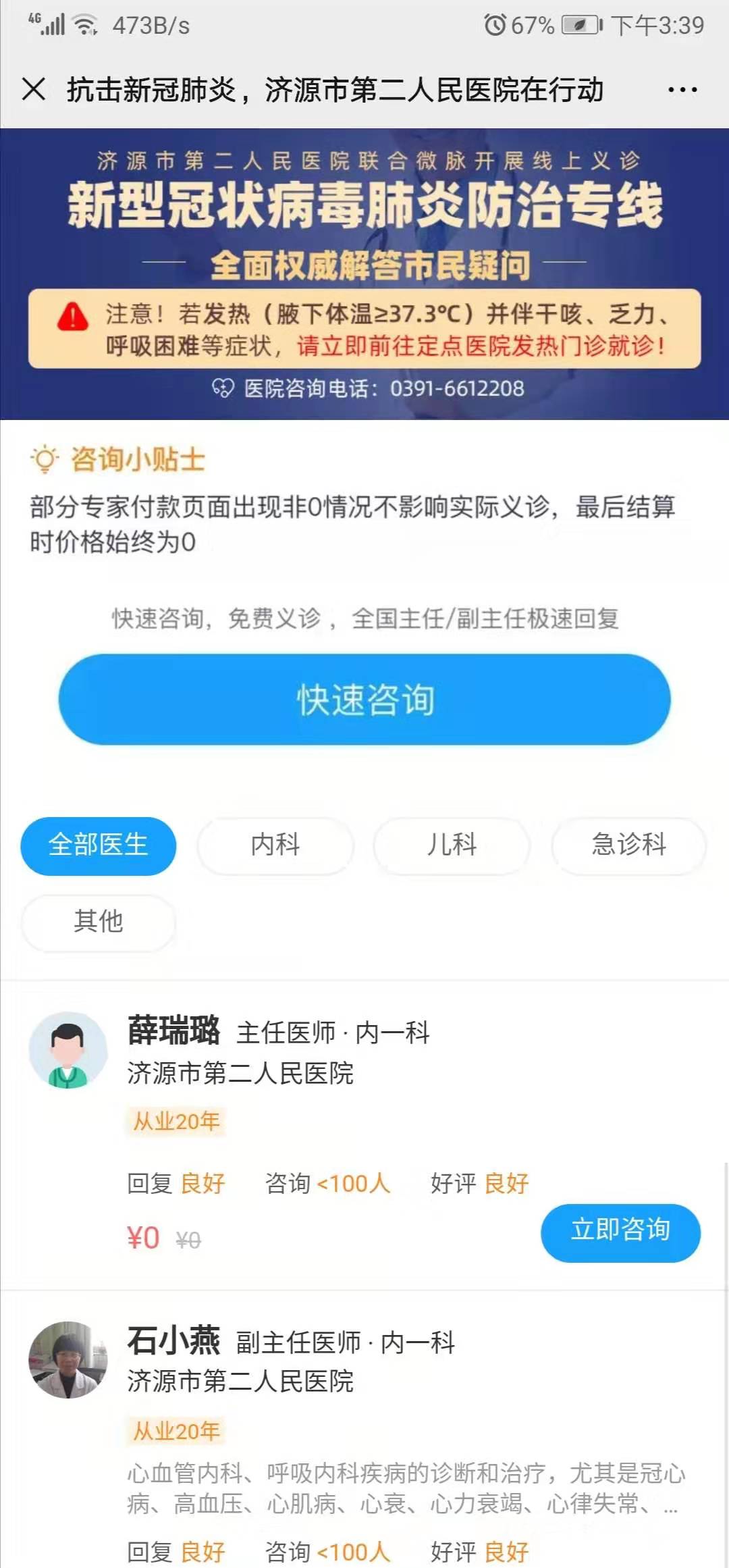The image size is (729, 1568).
Task: Filter doctors by 内科
Action: point(275,845)
